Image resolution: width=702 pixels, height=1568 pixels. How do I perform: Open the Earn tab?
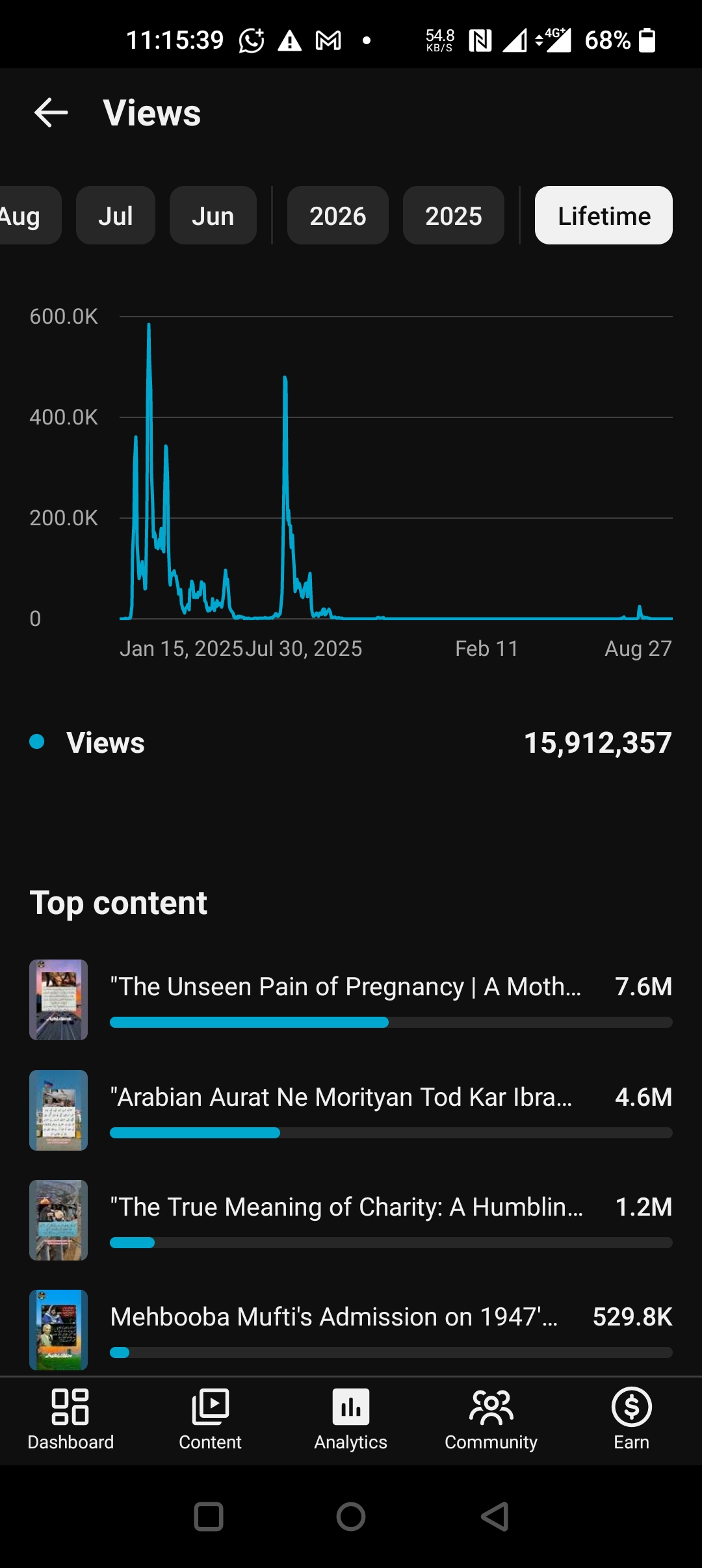tap(632, 1420)
